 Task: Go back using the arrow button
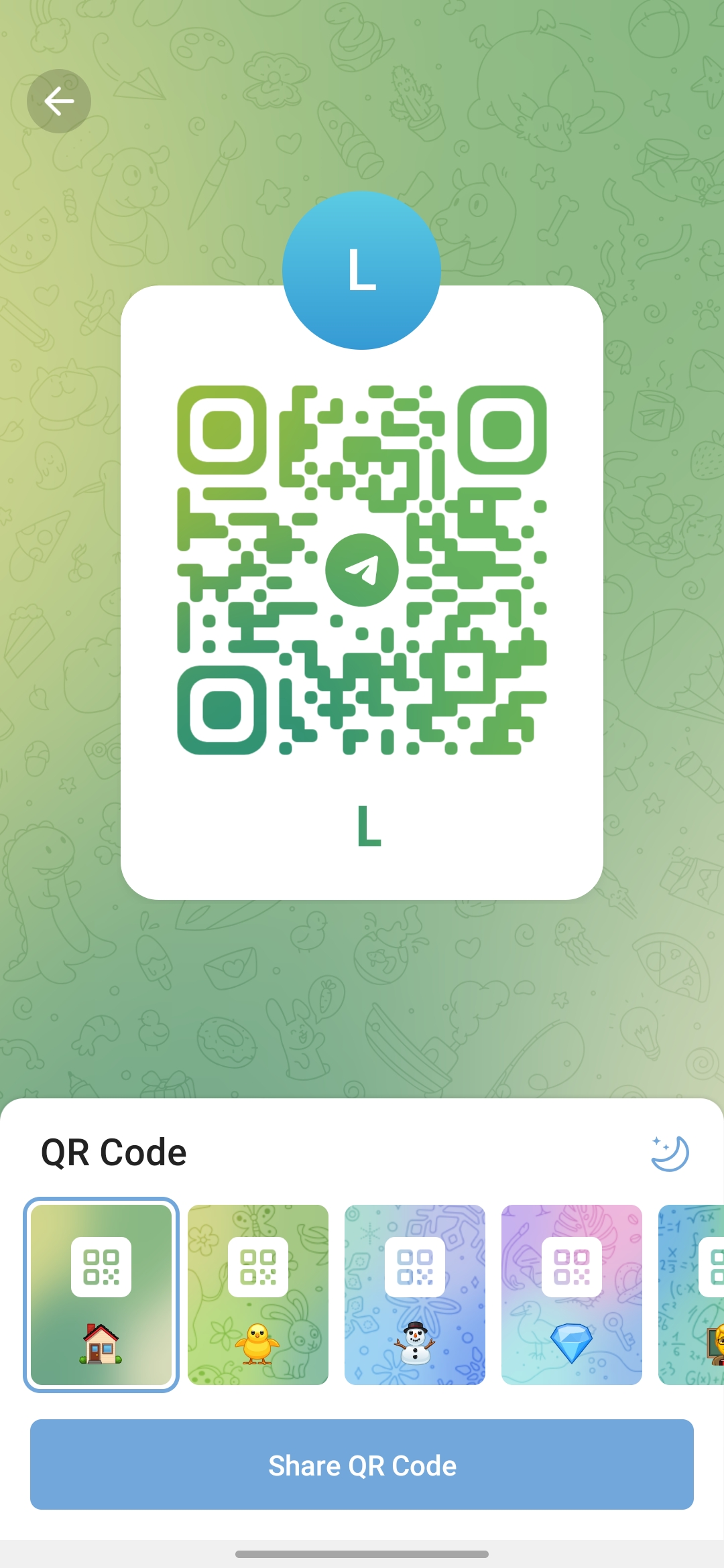[x=59, y=101]
